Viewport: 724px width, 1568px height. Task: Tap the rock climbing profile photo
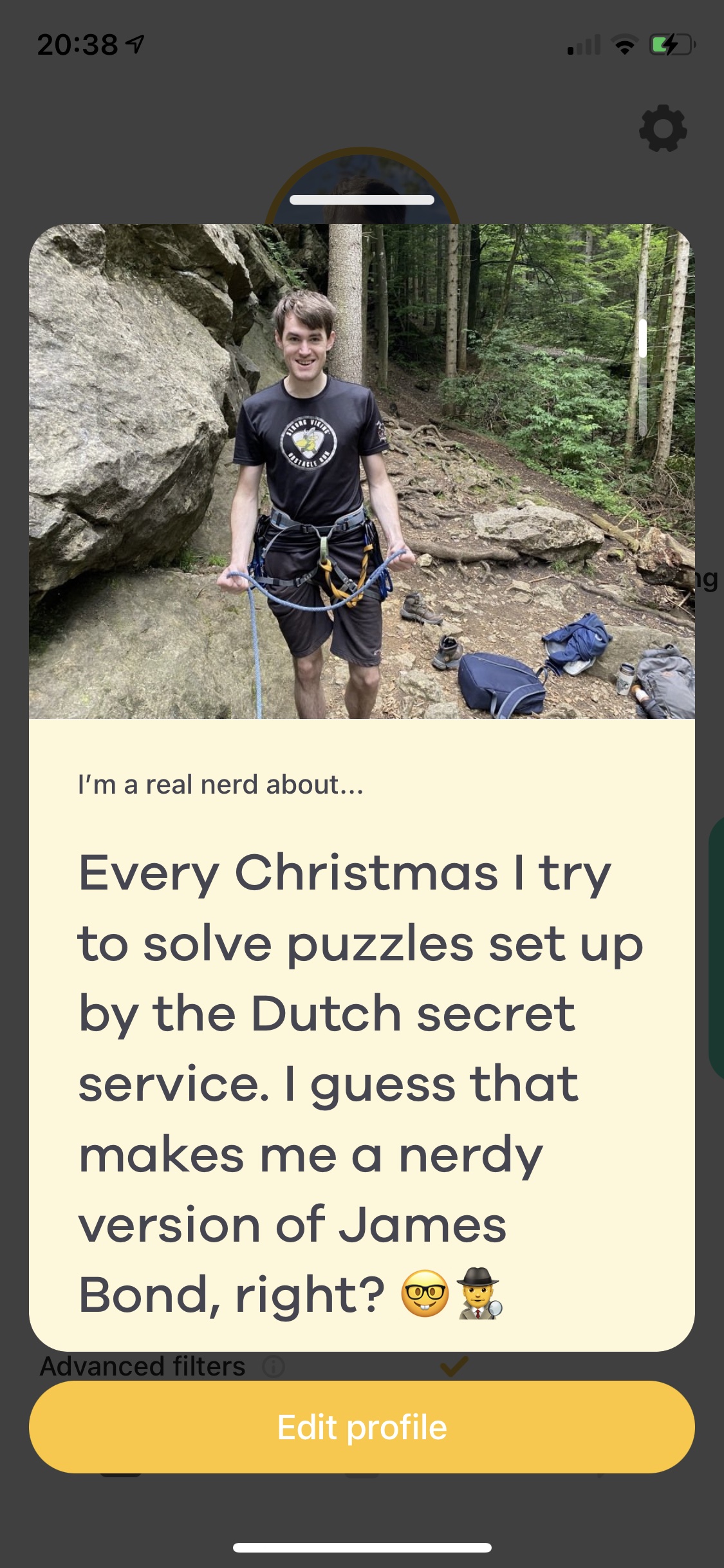tap(362, 471)
